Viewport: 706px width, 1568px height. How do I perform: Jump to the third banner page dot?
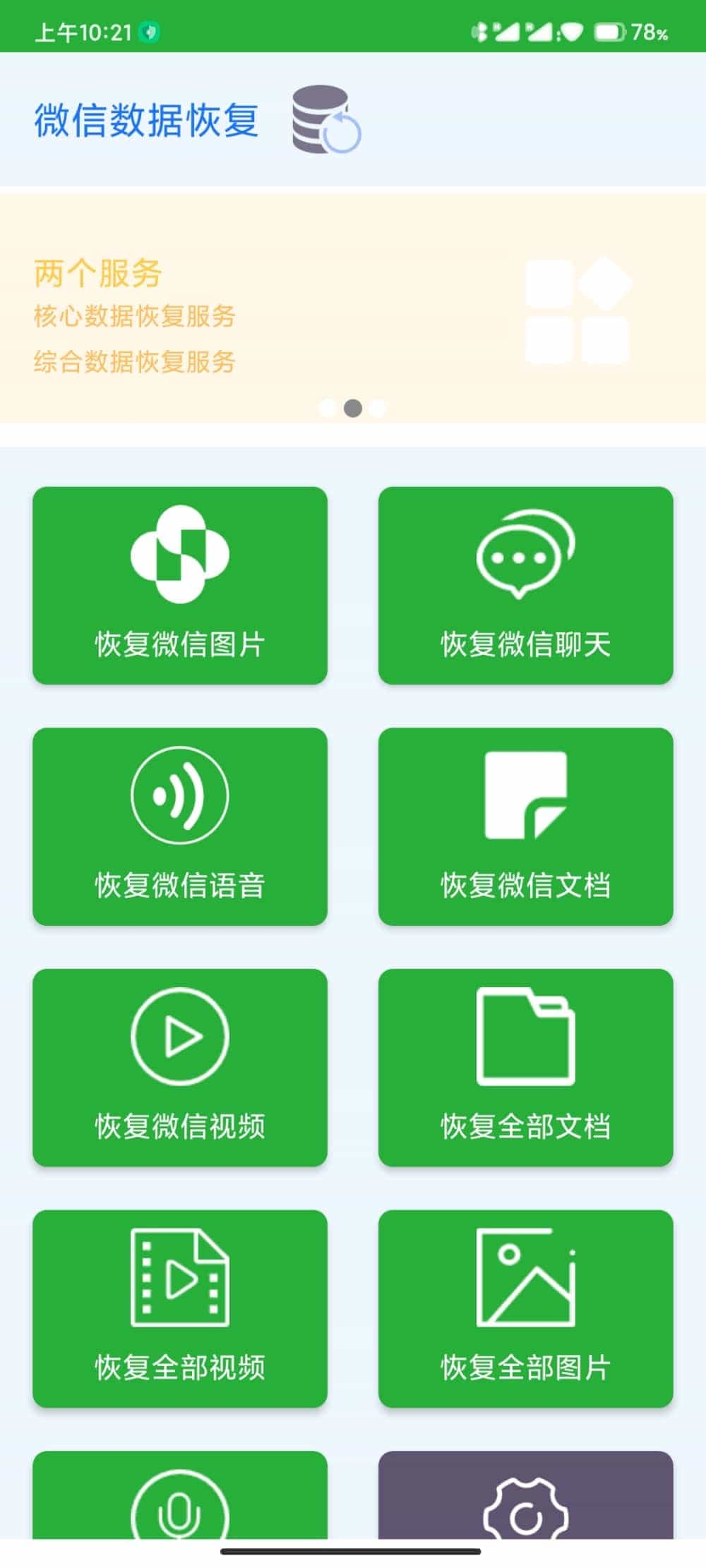(378, 408)
